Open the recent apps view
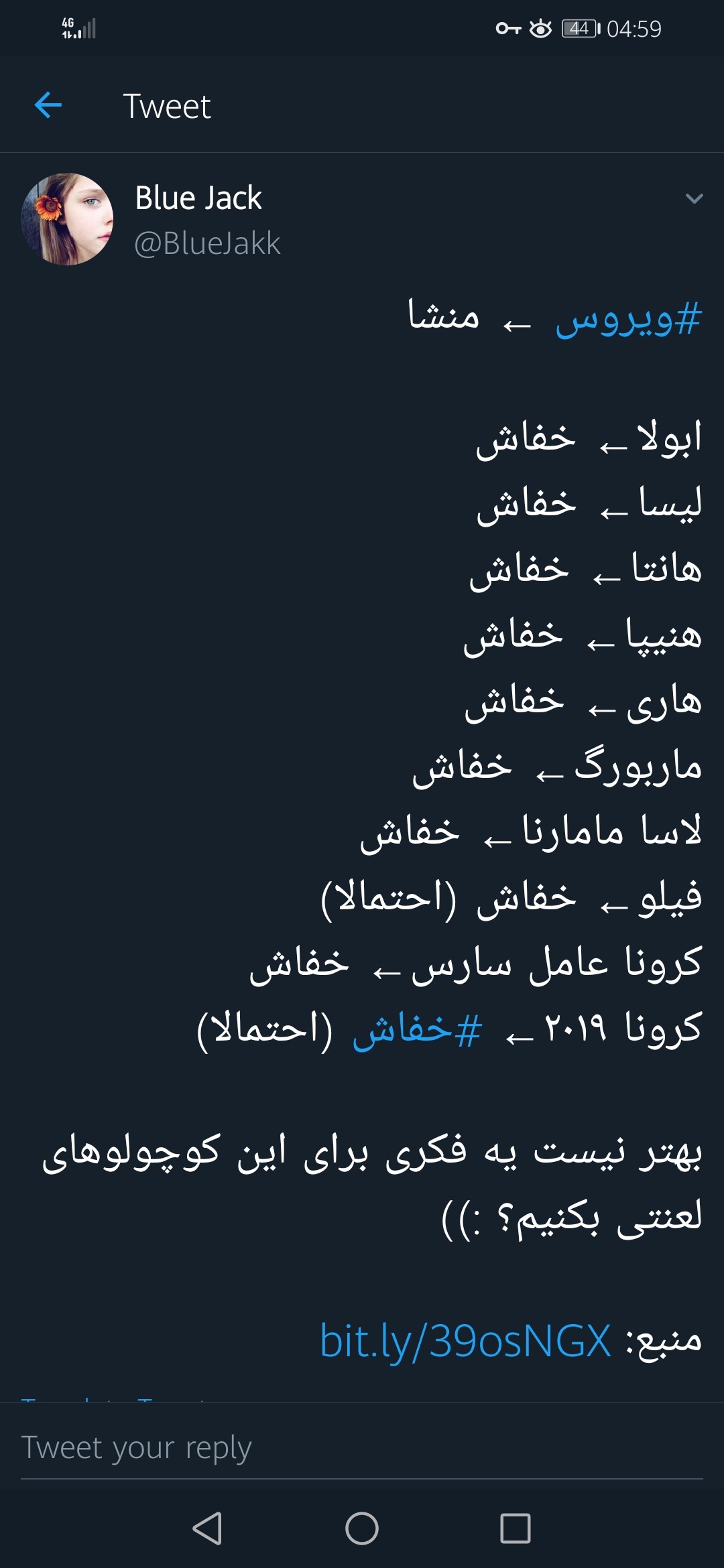The height and width of the screenshot is (1568, 724). tap(516, 1528)
